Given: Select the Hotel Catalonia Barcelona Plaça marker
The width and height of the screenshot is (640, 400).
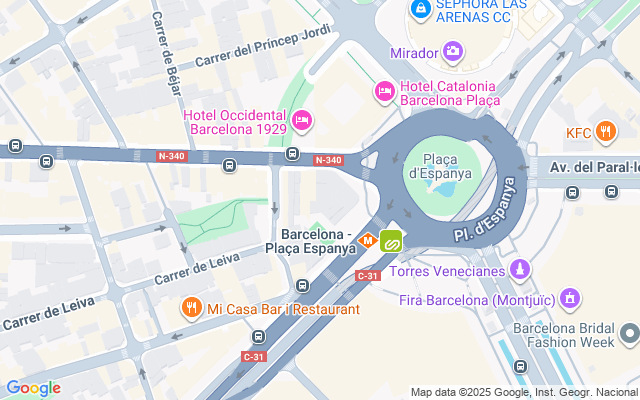Looking at the screenshot, I should tap(384, 92).
